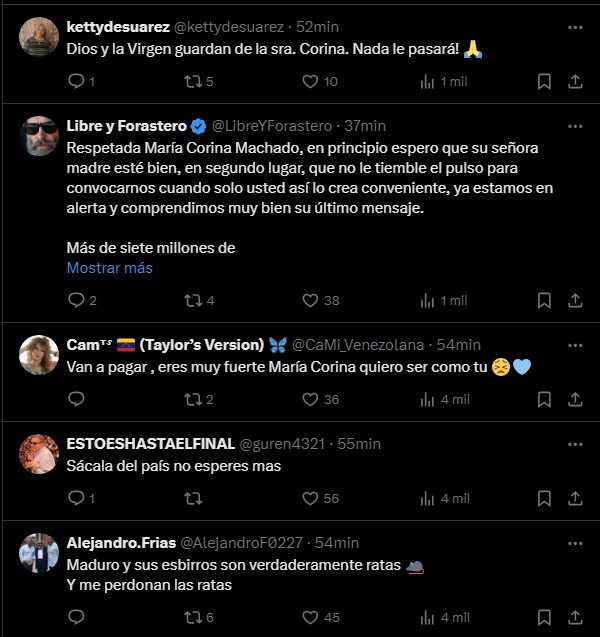Image resolution: width=600 pixels, height=637 pixels.
Task: Open kettydesuarez's profile avatar
Action: point(39,36)
